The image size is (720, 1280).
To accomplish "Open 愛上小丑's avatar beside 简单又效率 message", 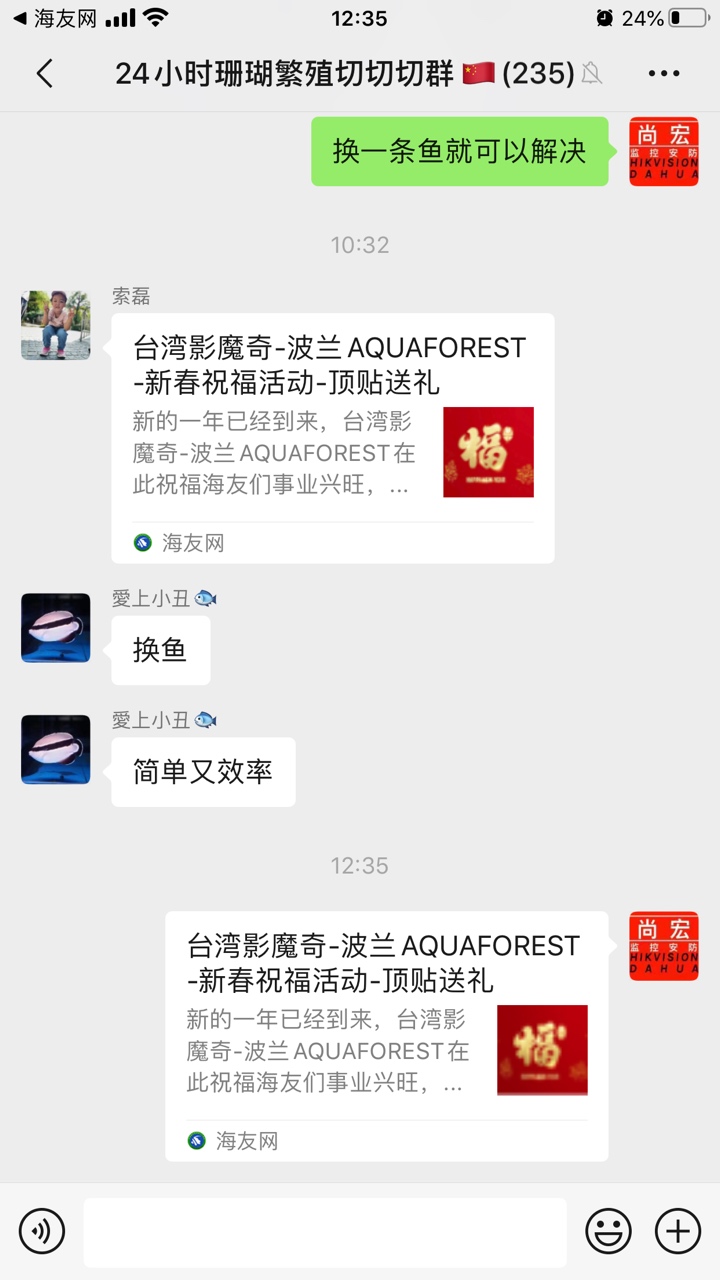I will (56, 749).
